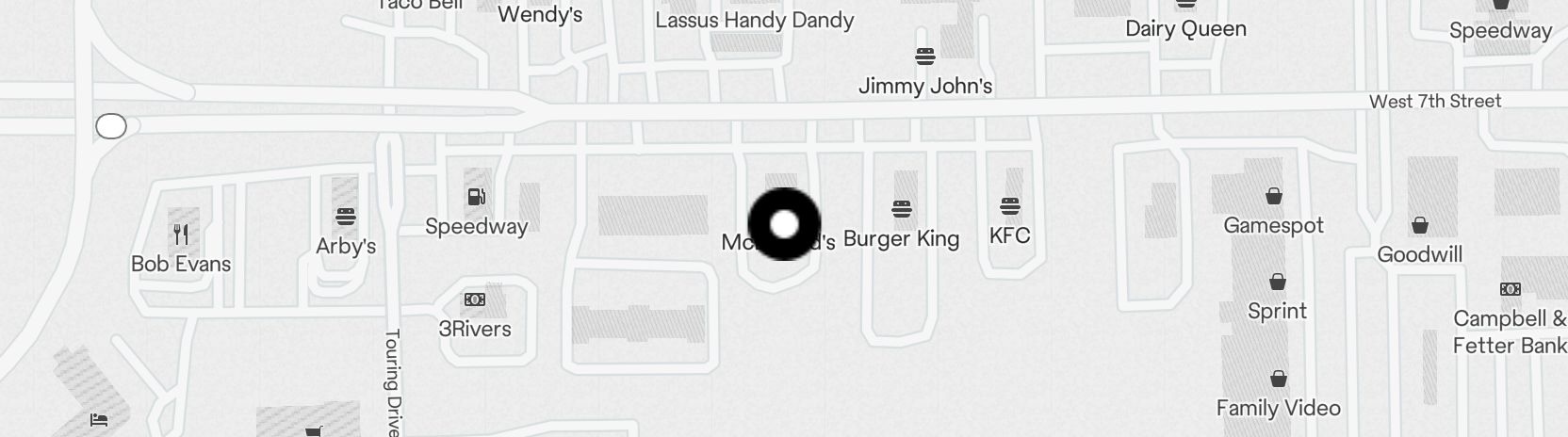This screenshot has width=1568, height=437.
Task: Tap the black location pin marker
Action: [784, 224]
